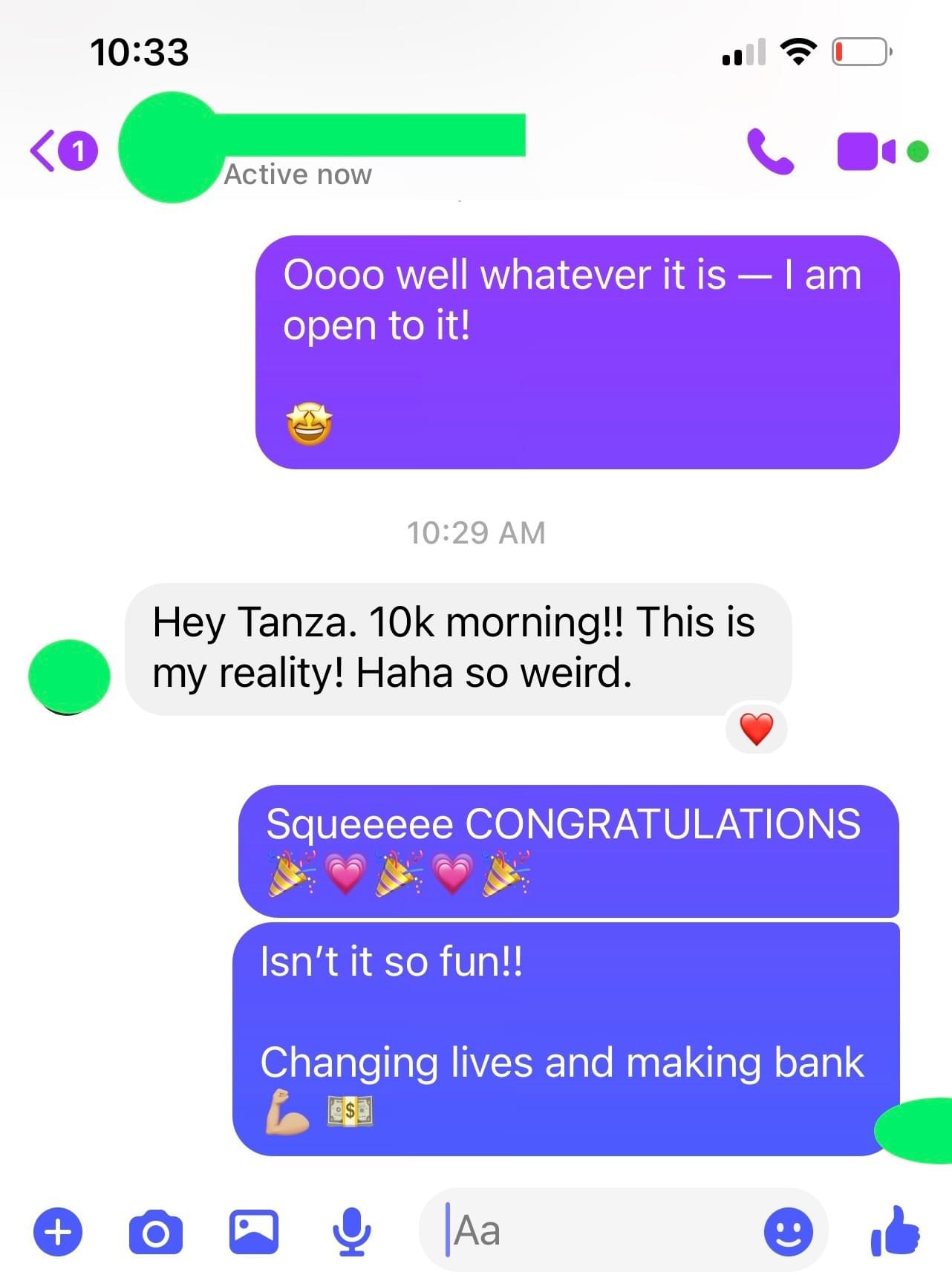
Task: Open the plus attachments menu
Action: (x=58, y=1231)
